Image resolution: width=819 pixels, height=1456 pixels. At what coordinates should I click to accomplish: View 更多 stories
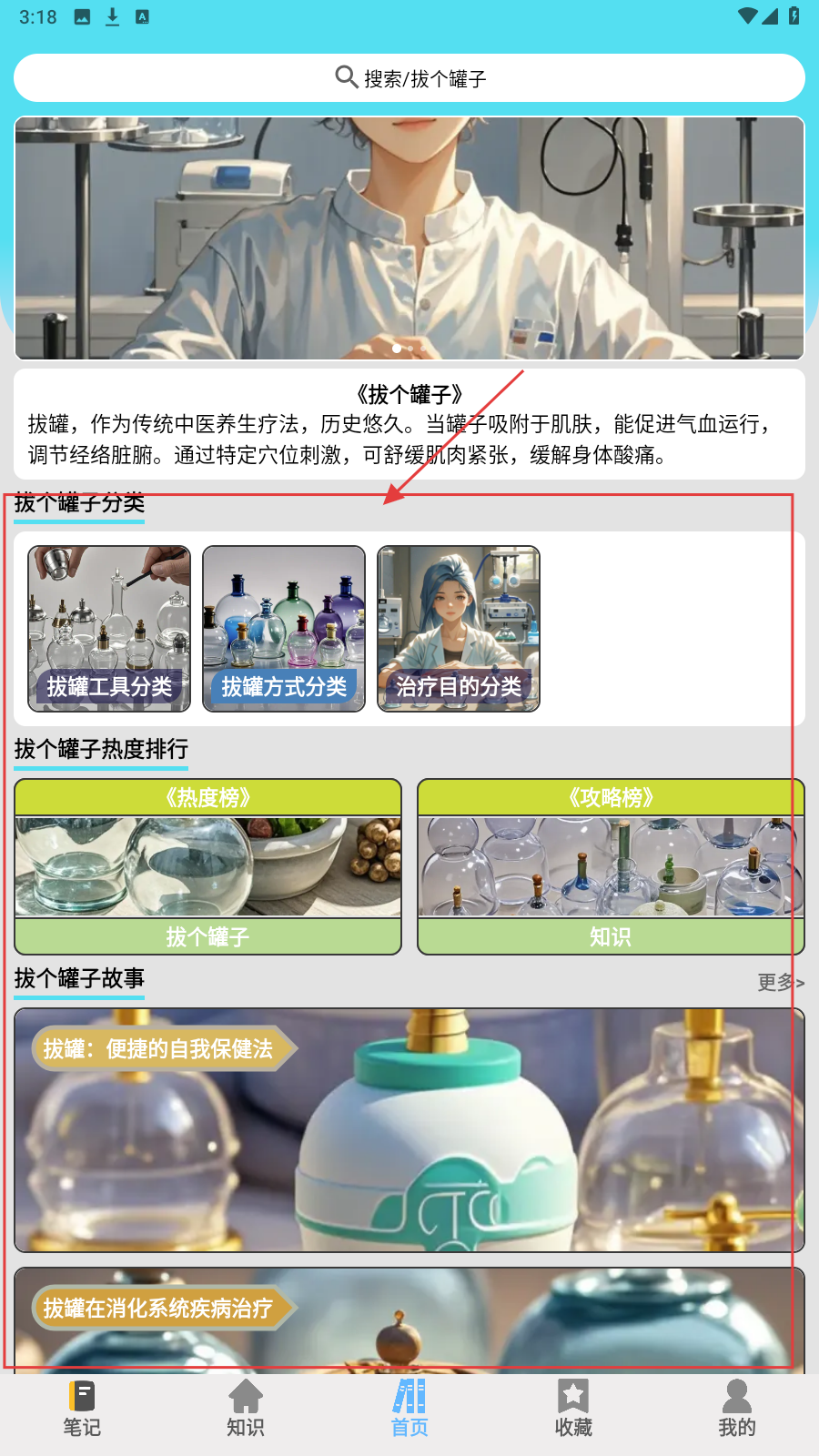point(780,982)
